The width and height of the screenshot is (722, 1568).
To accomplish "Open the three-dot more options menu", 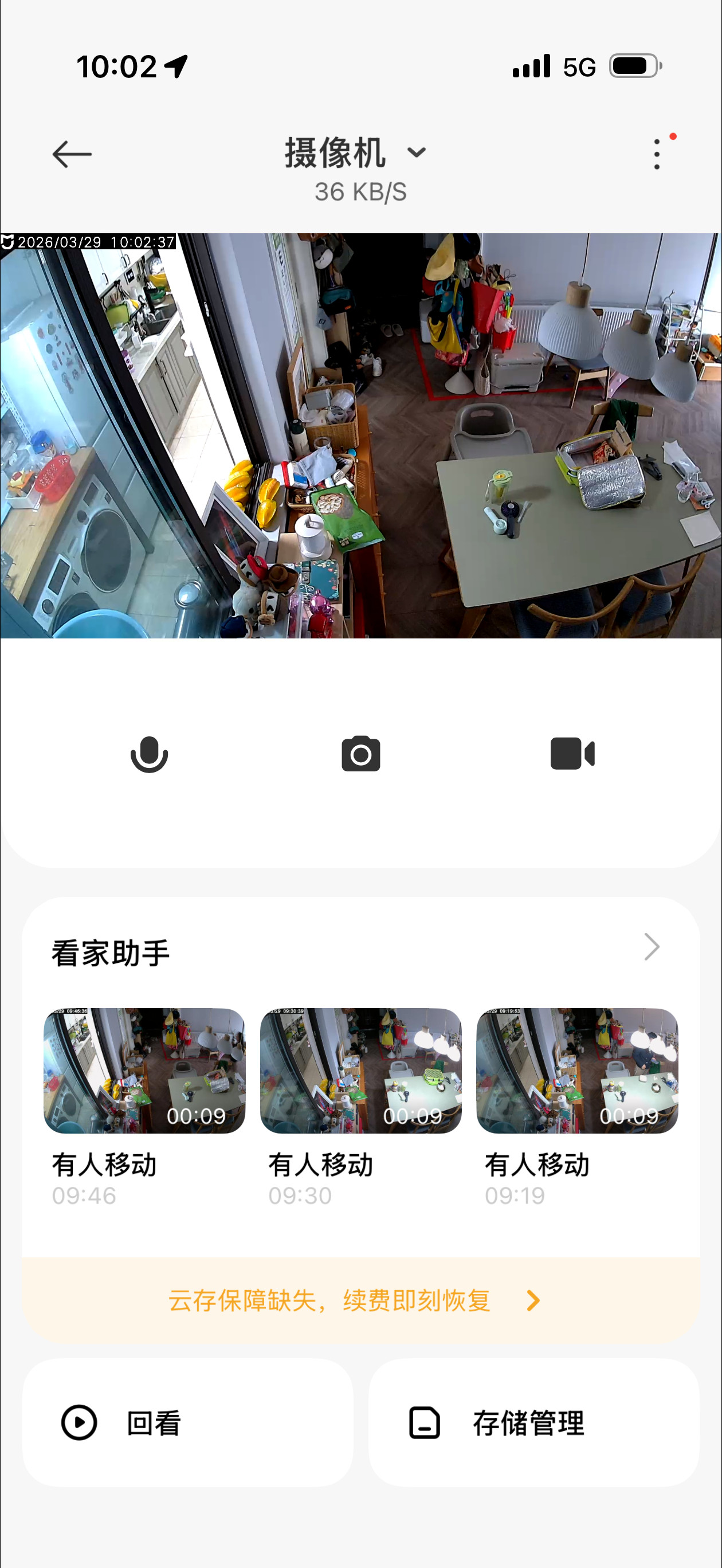I will tap(656, 154).
